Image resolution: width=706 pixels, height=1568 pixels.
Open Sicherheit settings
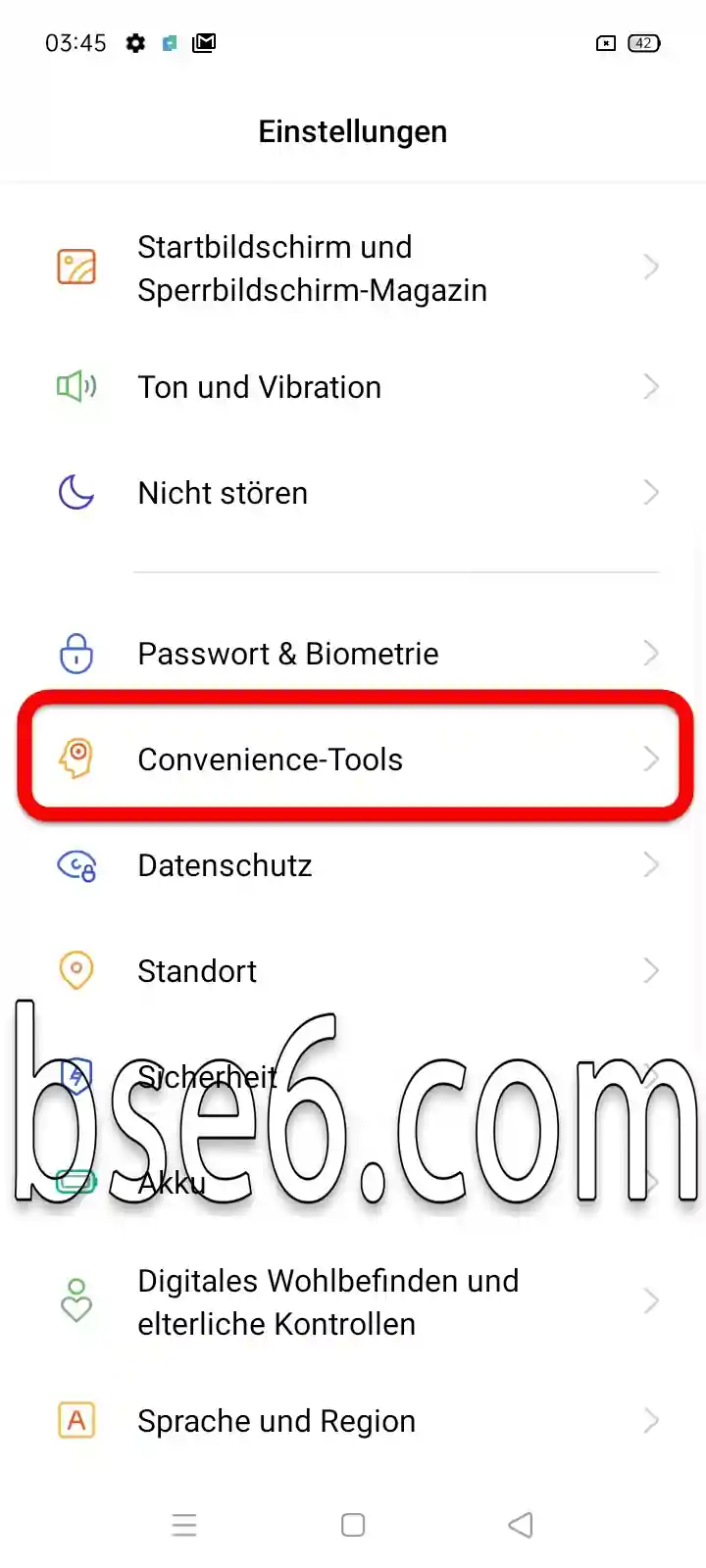point(353,1077)
